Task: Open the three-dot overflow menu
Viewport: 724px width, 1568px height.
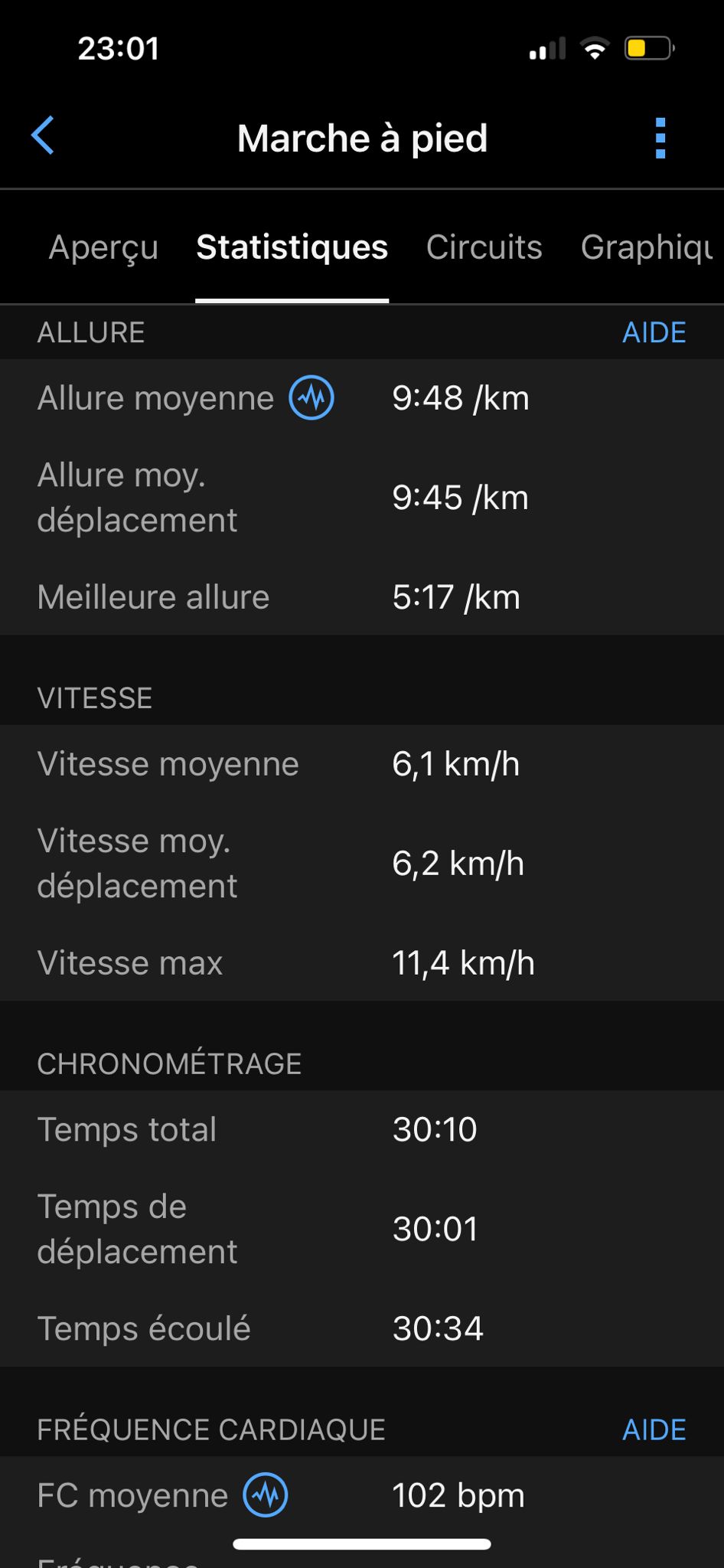Action: tap(660, 138)
